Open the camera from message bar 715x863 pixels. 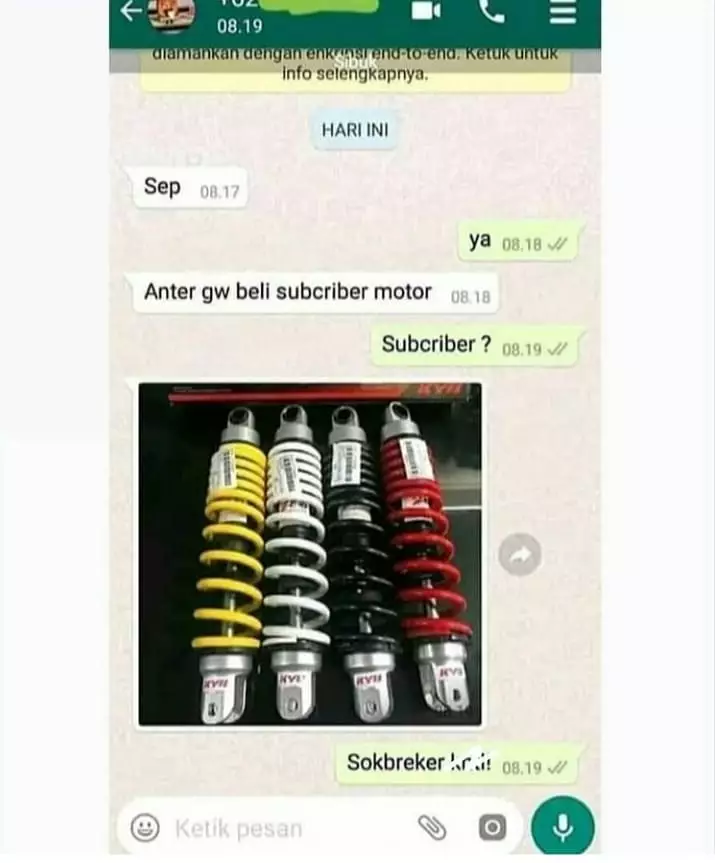pos(491,827)
